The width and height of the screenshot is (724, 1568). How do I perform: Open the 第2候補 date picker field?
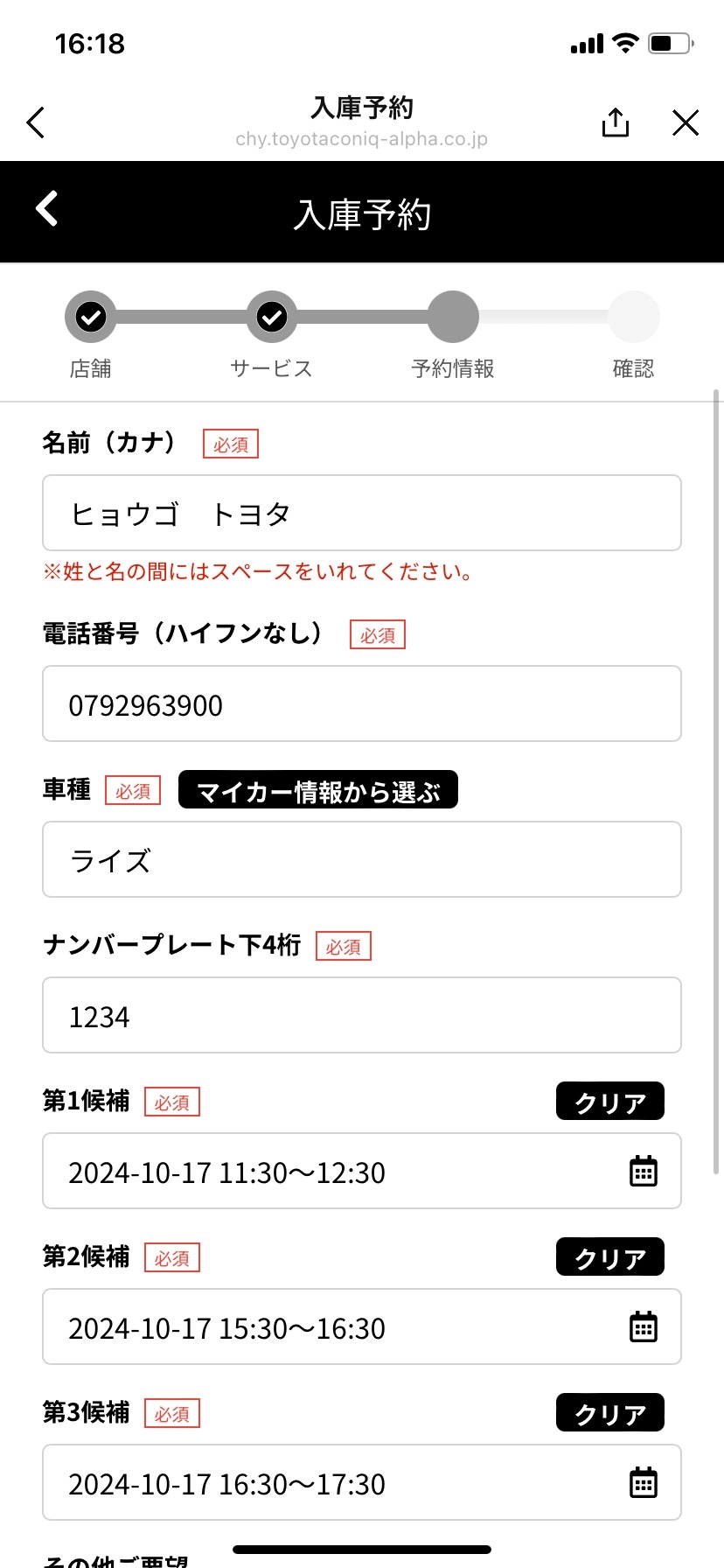click(362, 1326)
